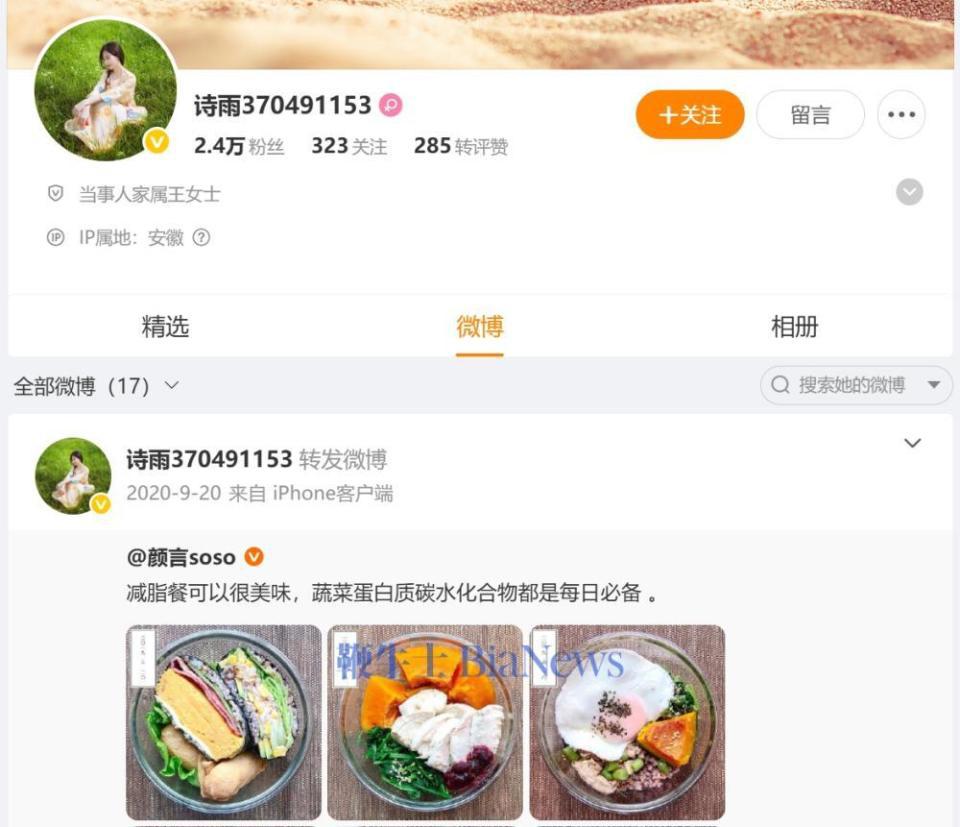The image size is (960, 827).
Task: Switch to the 精选 tab
Action: [x=165, y=327]
